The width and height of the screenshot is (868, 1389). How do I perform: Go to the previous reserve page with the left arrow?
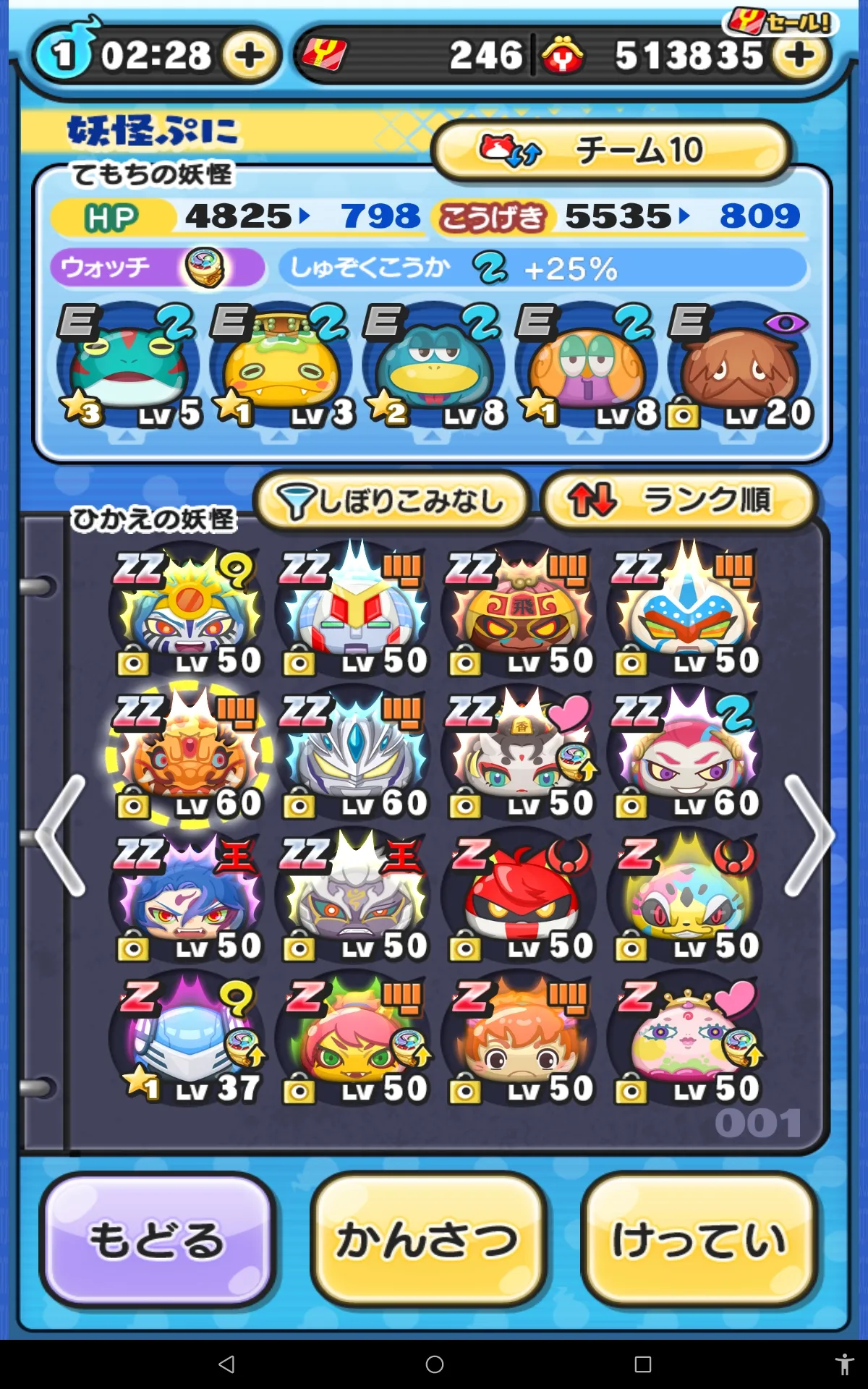(x=61, y=836)
